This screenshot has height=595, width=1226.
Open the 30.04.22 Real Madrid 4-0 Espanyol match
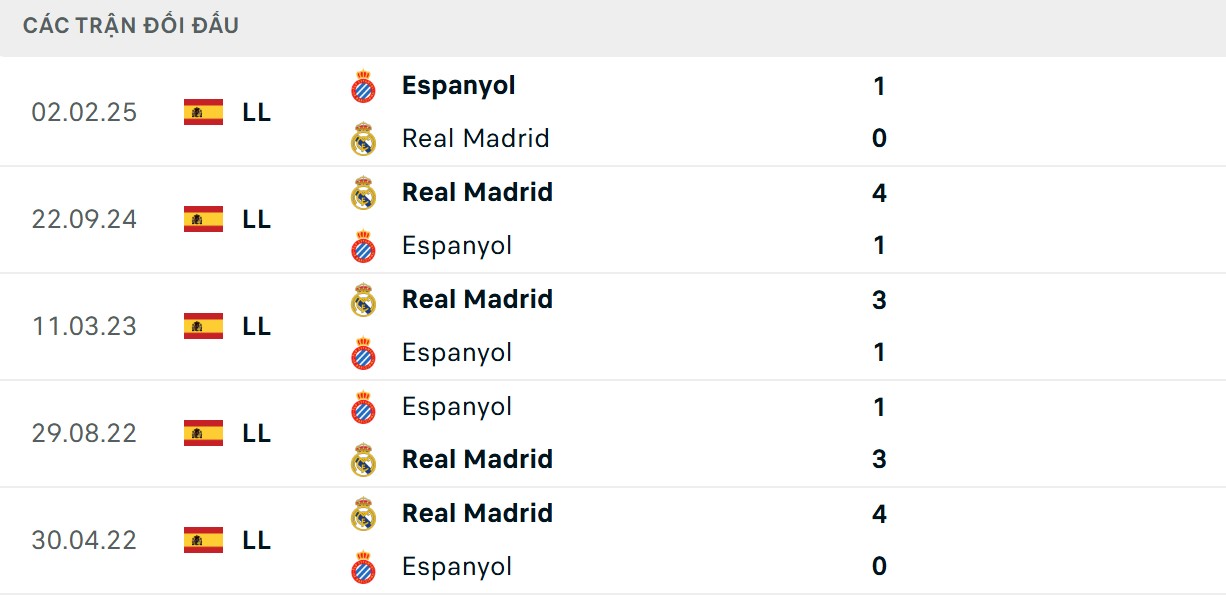612,540
